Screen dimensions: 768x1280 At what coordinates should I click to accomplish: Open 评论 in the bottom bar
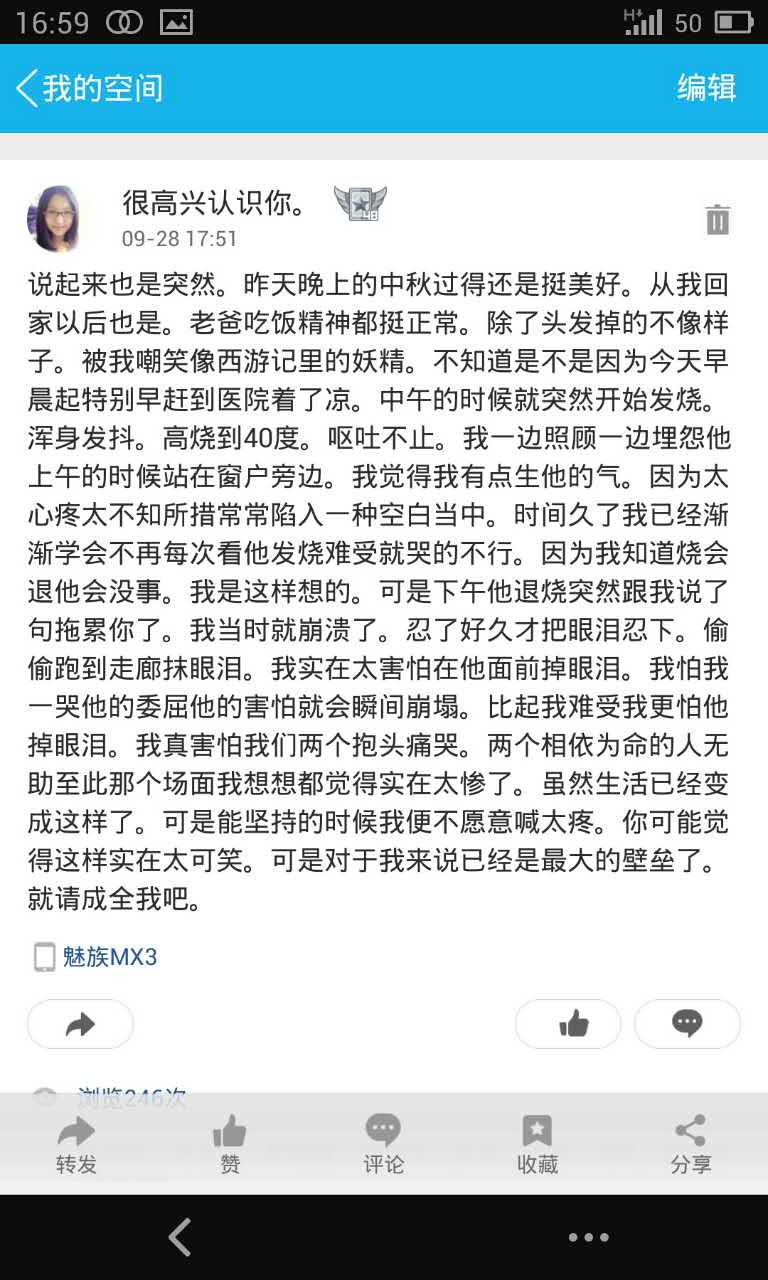[x=383, y=1145]
